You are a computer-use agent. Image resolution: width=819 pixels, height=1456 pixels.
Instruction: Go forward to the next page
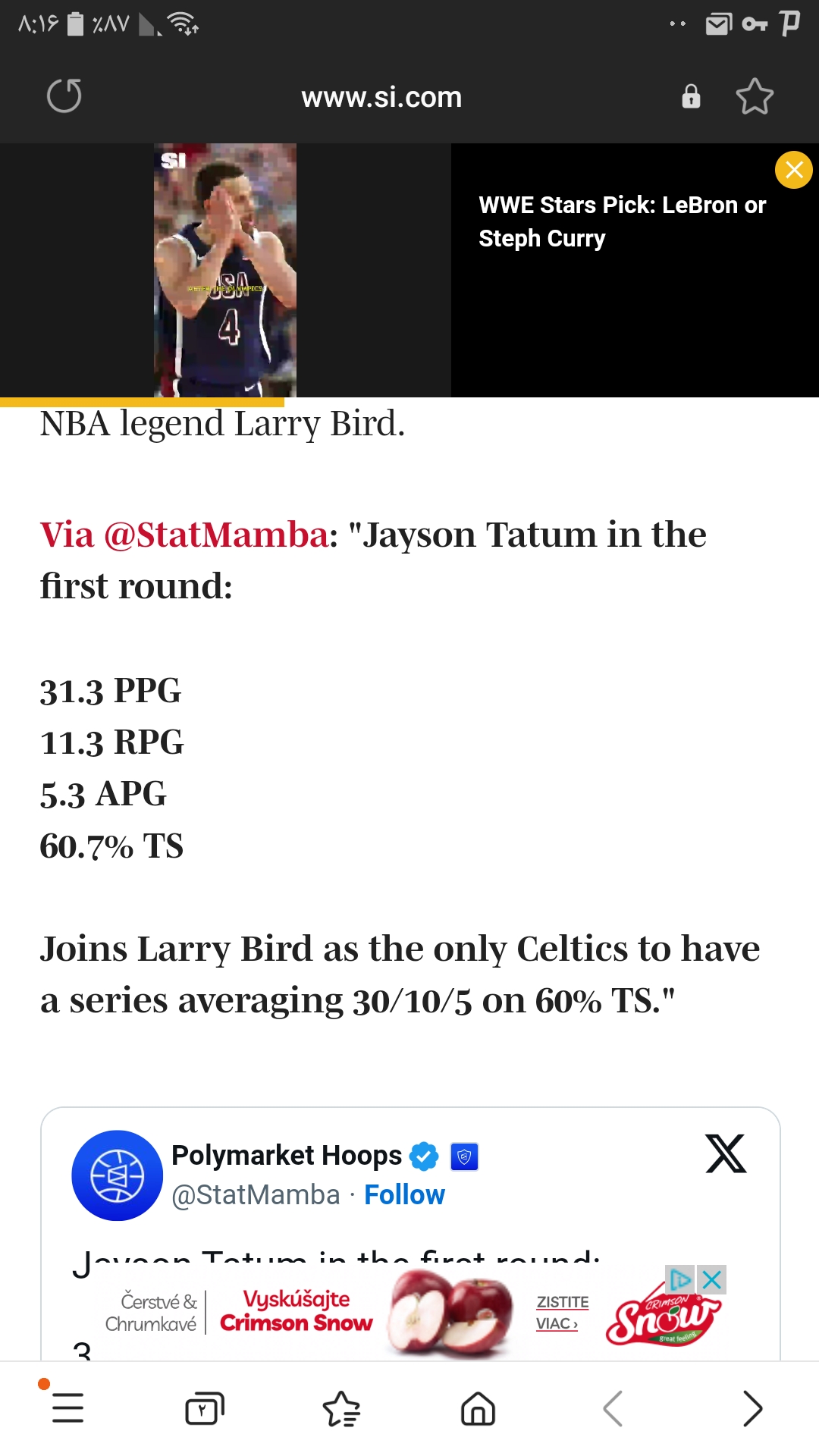pos(752,1408)
